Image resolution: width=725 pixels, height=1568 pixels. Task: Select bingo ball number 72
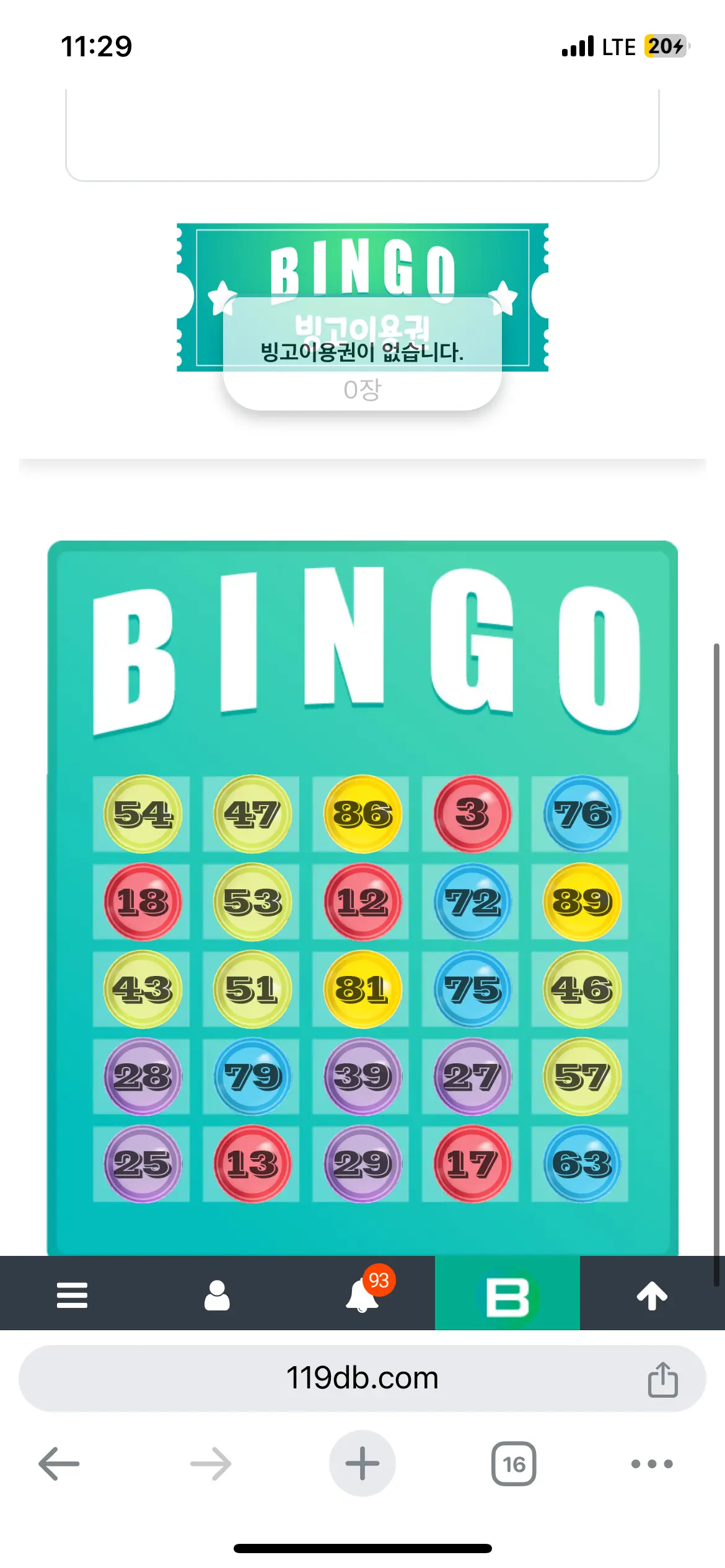(472, 902)
